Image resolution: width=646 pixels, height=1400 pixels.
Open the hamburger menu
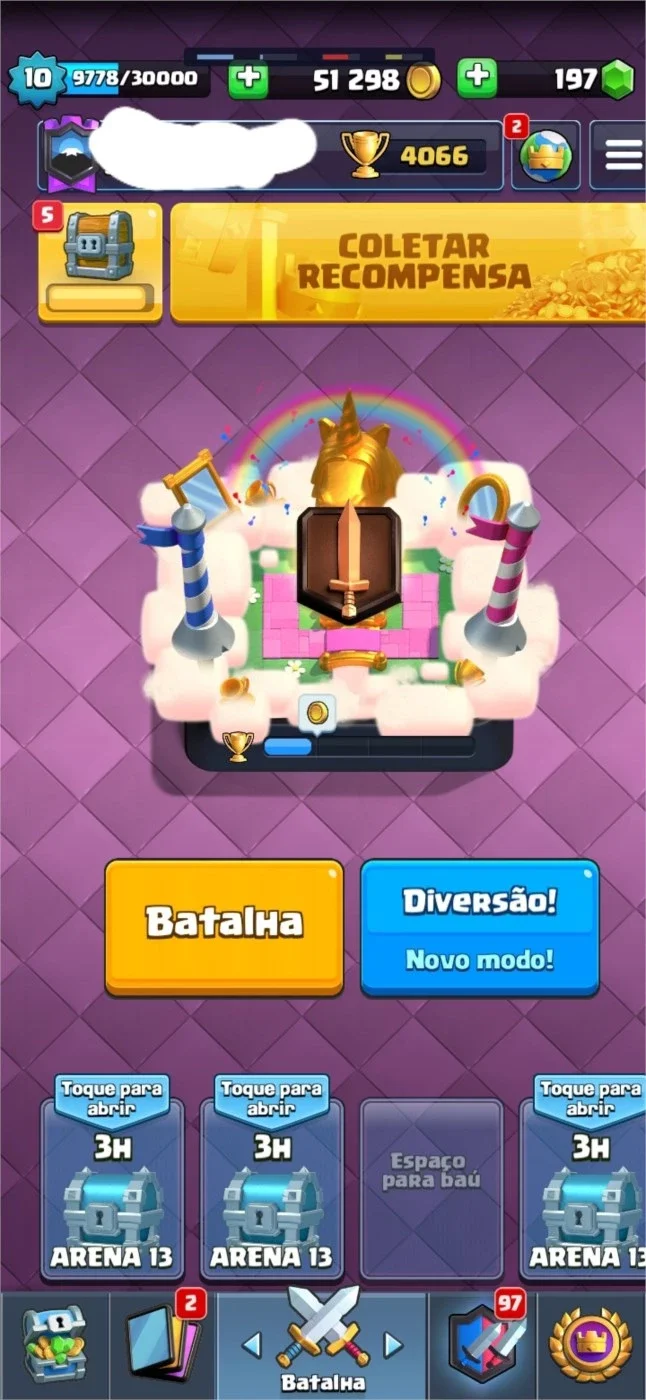(620, 155)
